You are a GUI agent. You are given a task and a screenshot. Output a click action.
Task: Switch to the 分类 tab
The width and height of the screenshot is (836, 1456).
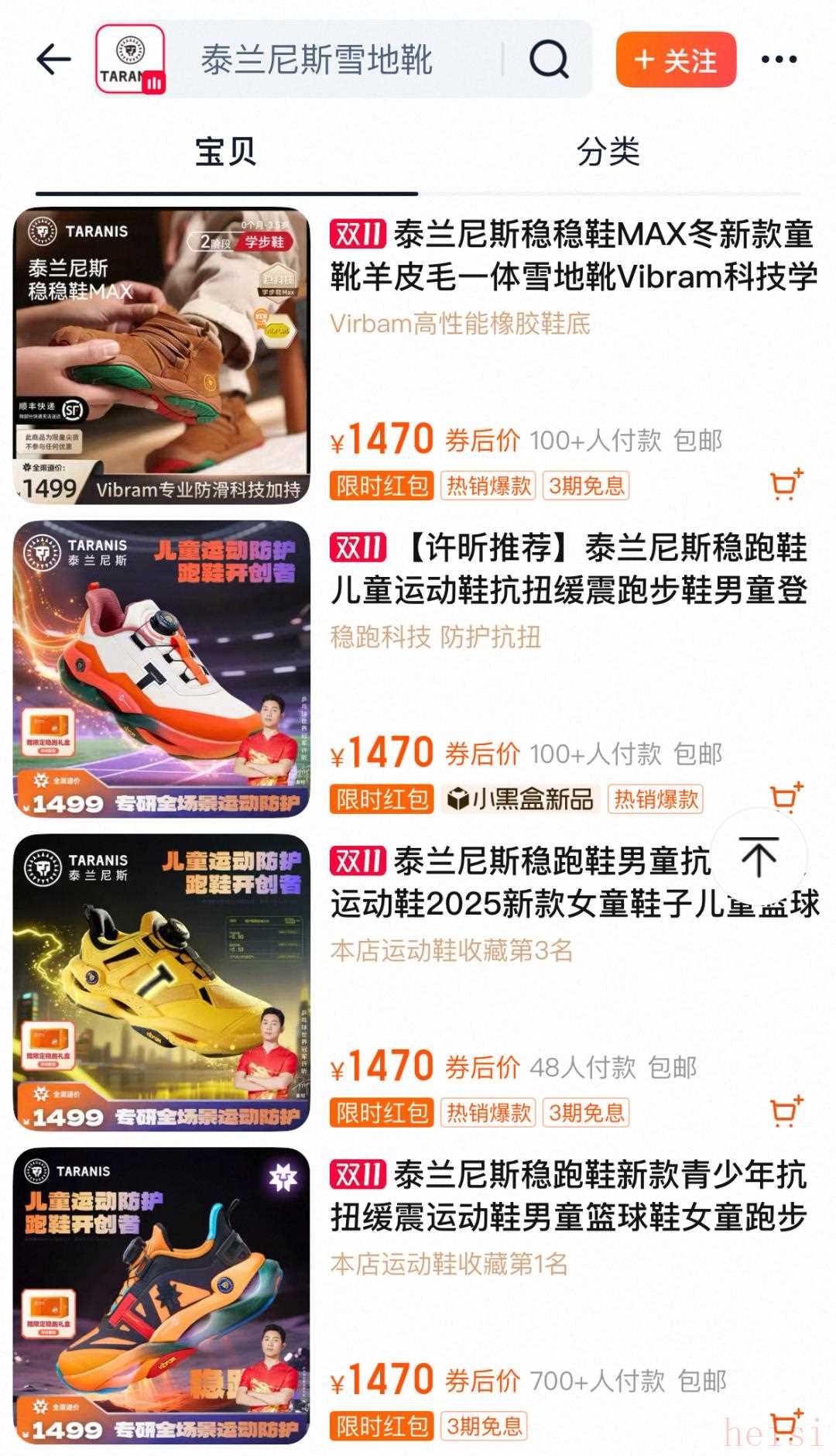[x=608, y=152]
